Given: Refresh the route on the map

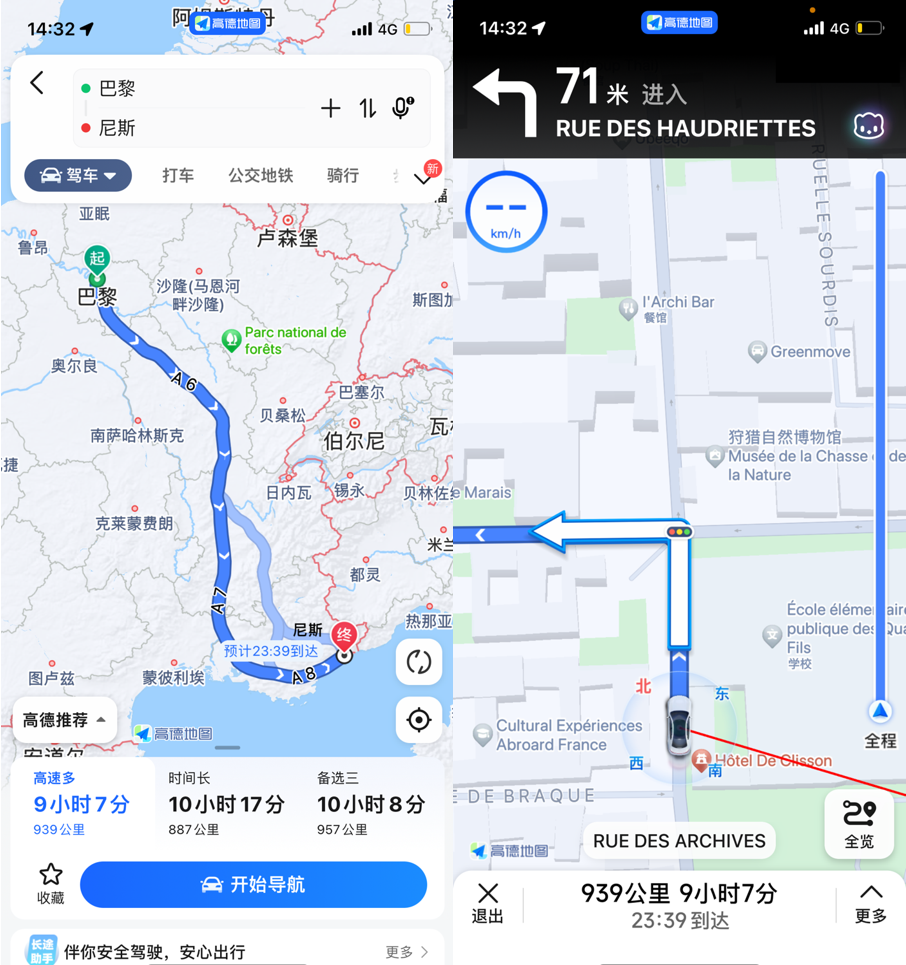Looking at the screenshot, I should coord(419,662).
